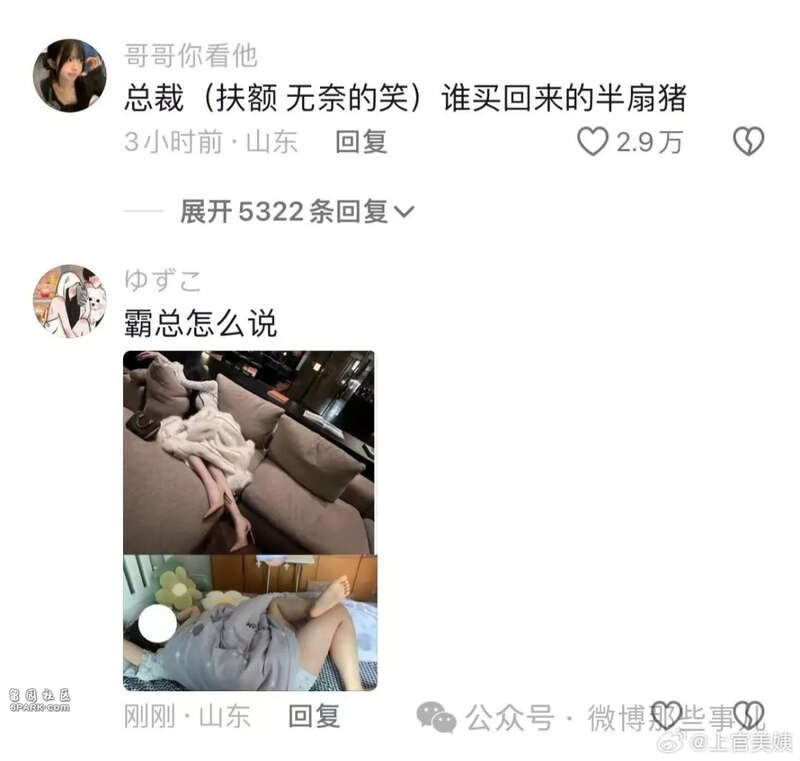View the image in ゆずこ's comment
This screenshot has width=800, height=761.
coord(249,520)
